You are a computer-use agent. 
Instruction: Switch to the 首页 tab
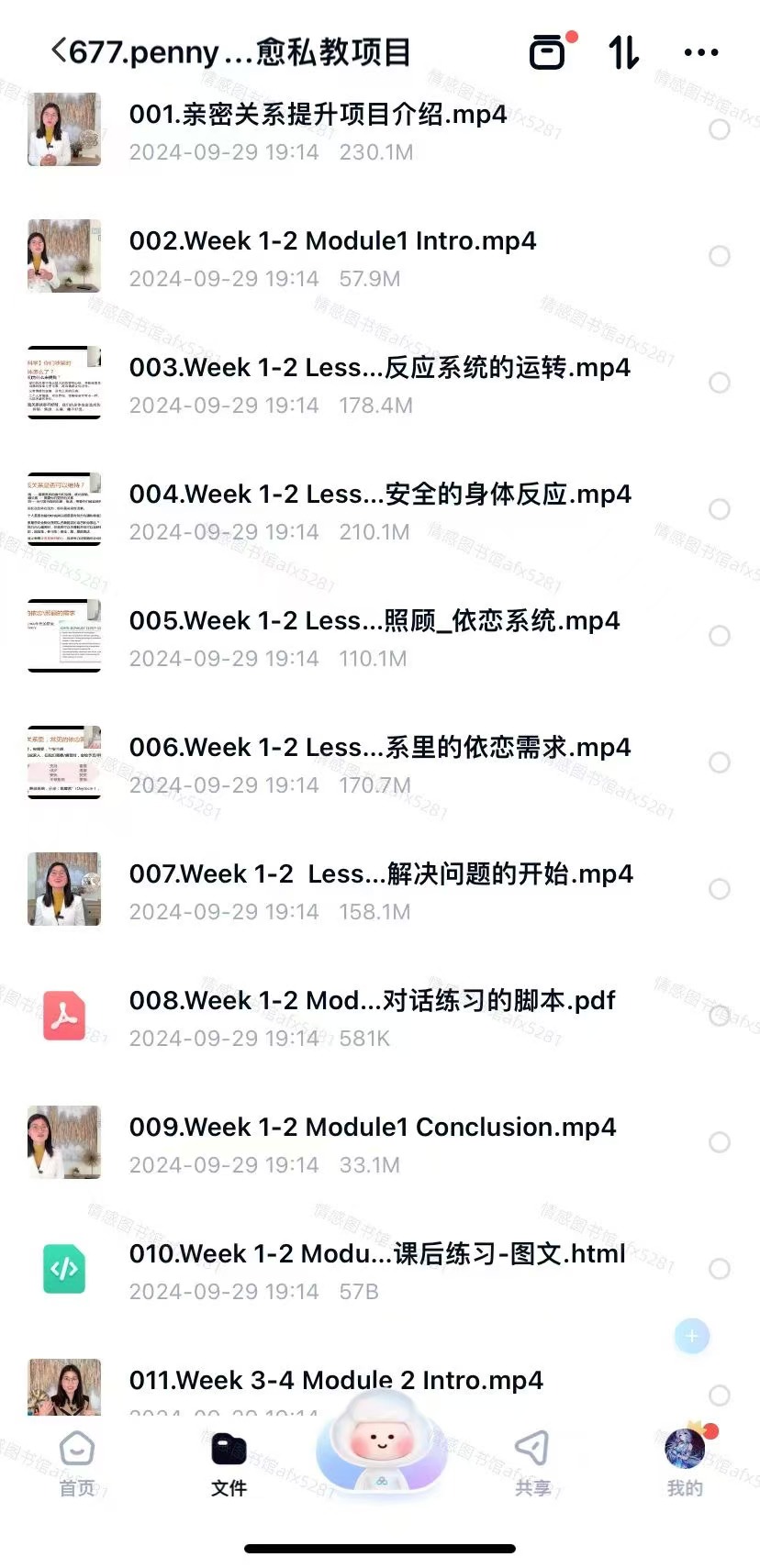pos(77,1464)
